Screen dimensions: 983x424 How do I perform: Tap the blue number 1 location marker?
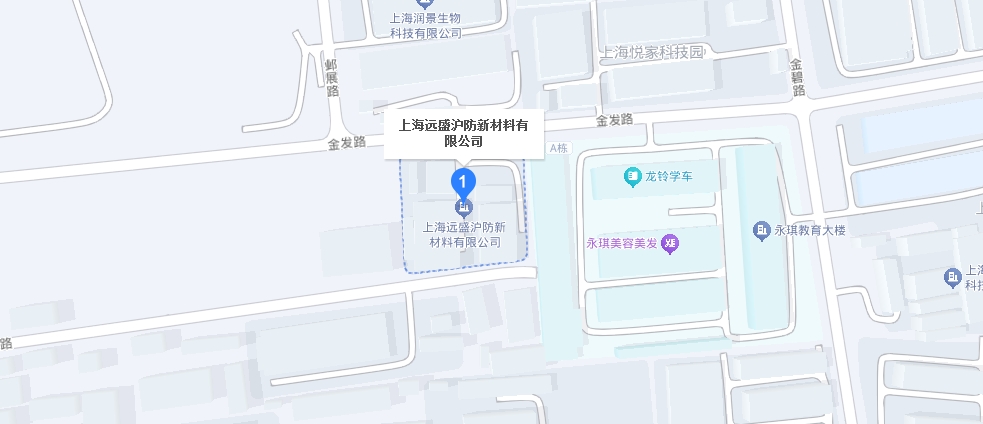(463, 182)
